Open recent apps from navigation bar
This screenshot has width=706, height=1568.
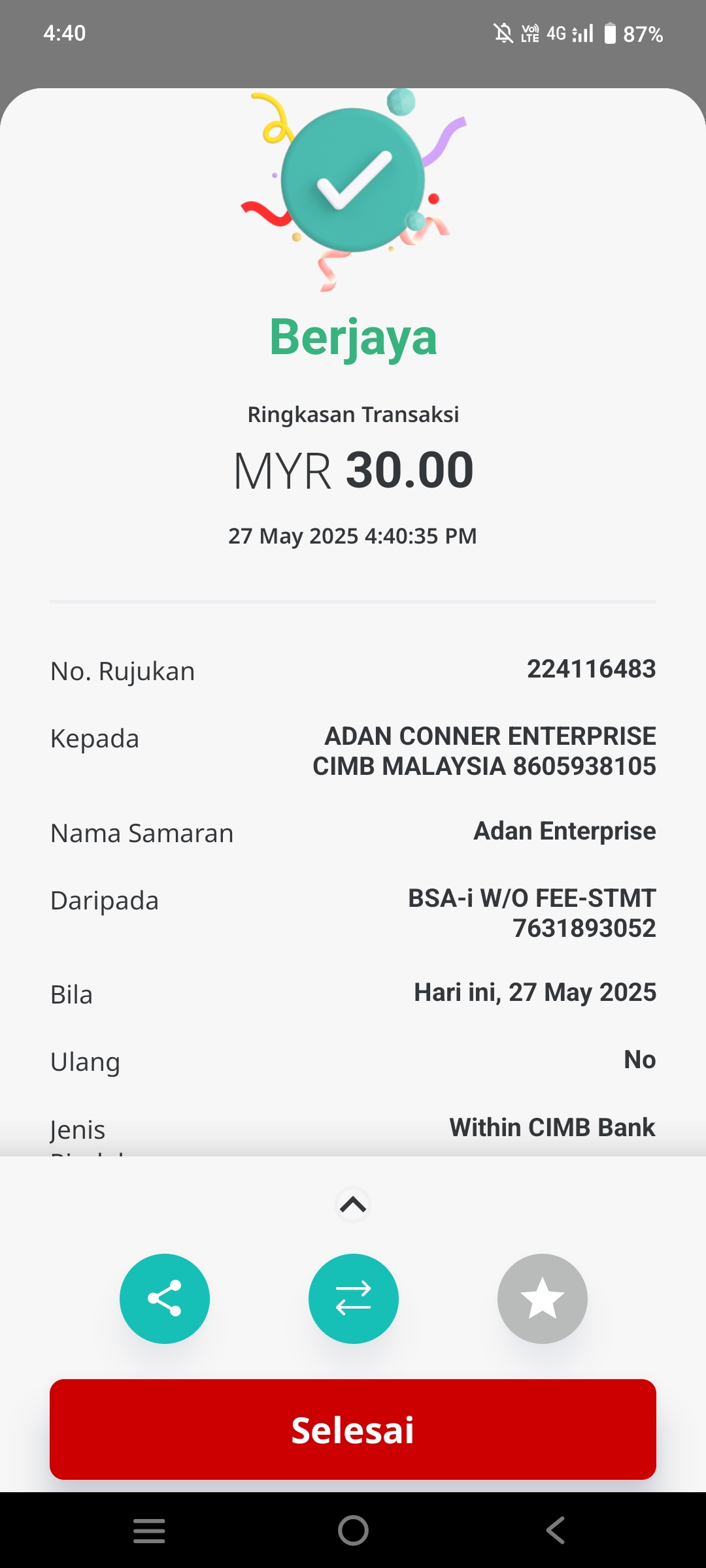pyautogui.click(x=149, y=1530)
